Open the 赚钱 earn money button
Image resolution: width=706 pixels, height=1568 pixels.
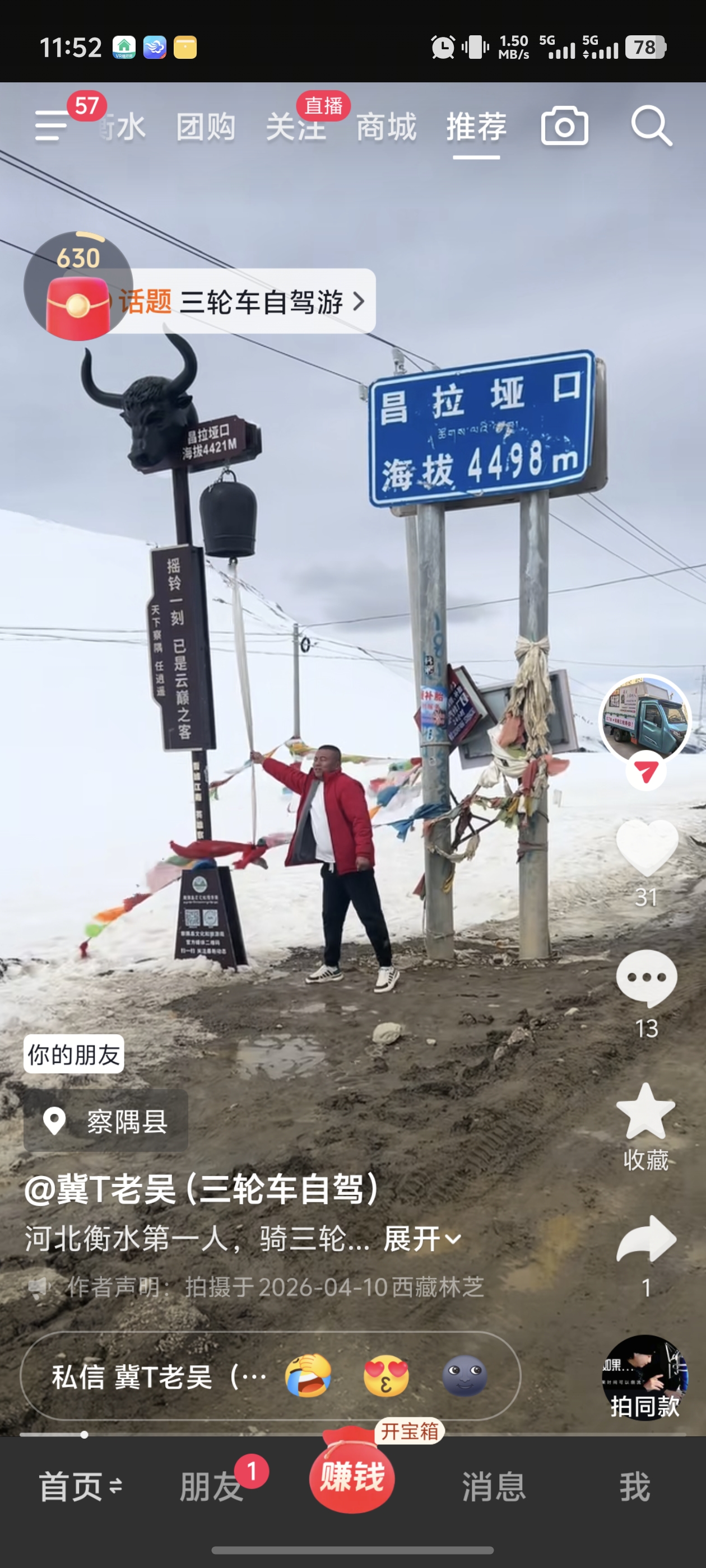[352, 1477]
